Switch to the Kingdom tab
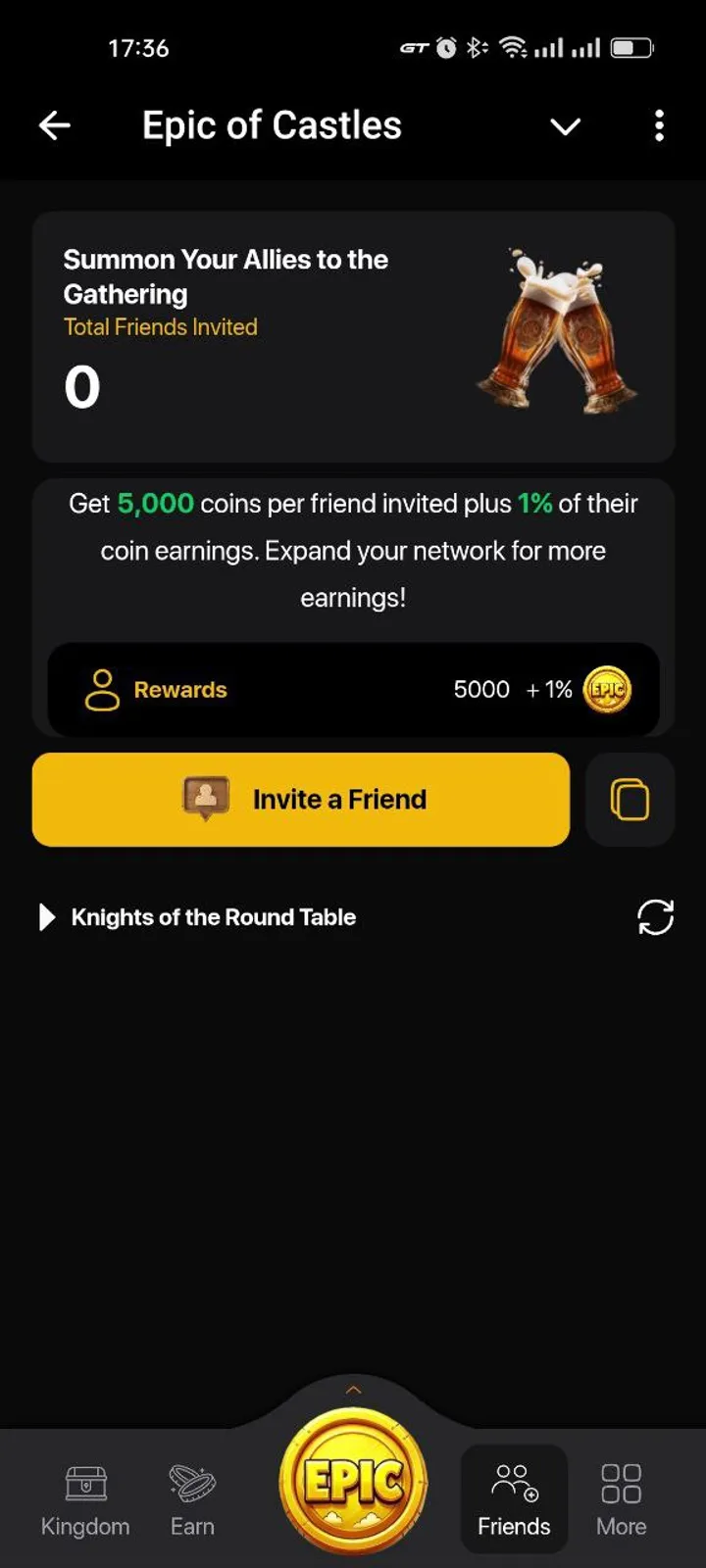The image size is (706, 1568). coord(85,1499)
